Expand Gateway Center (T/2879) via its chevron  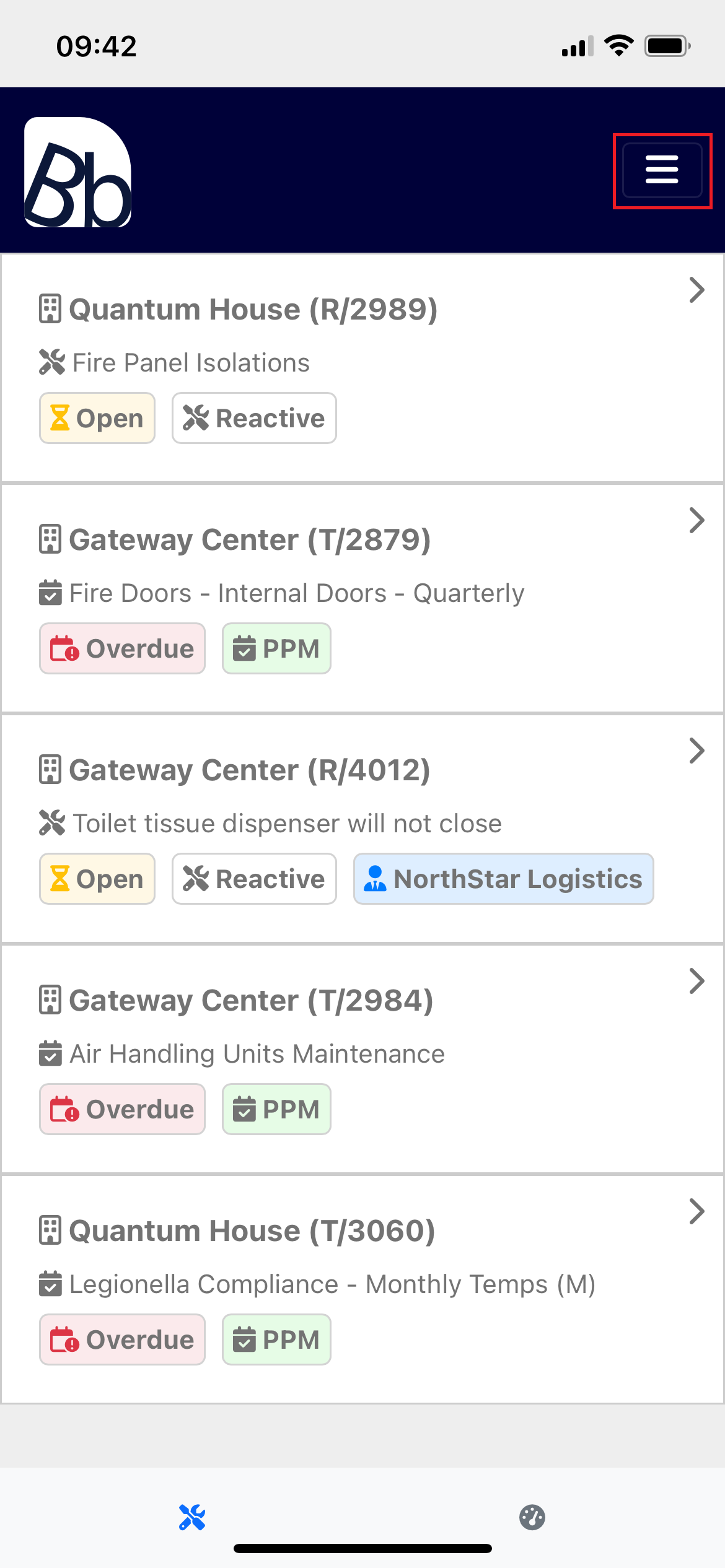point(696,520)
